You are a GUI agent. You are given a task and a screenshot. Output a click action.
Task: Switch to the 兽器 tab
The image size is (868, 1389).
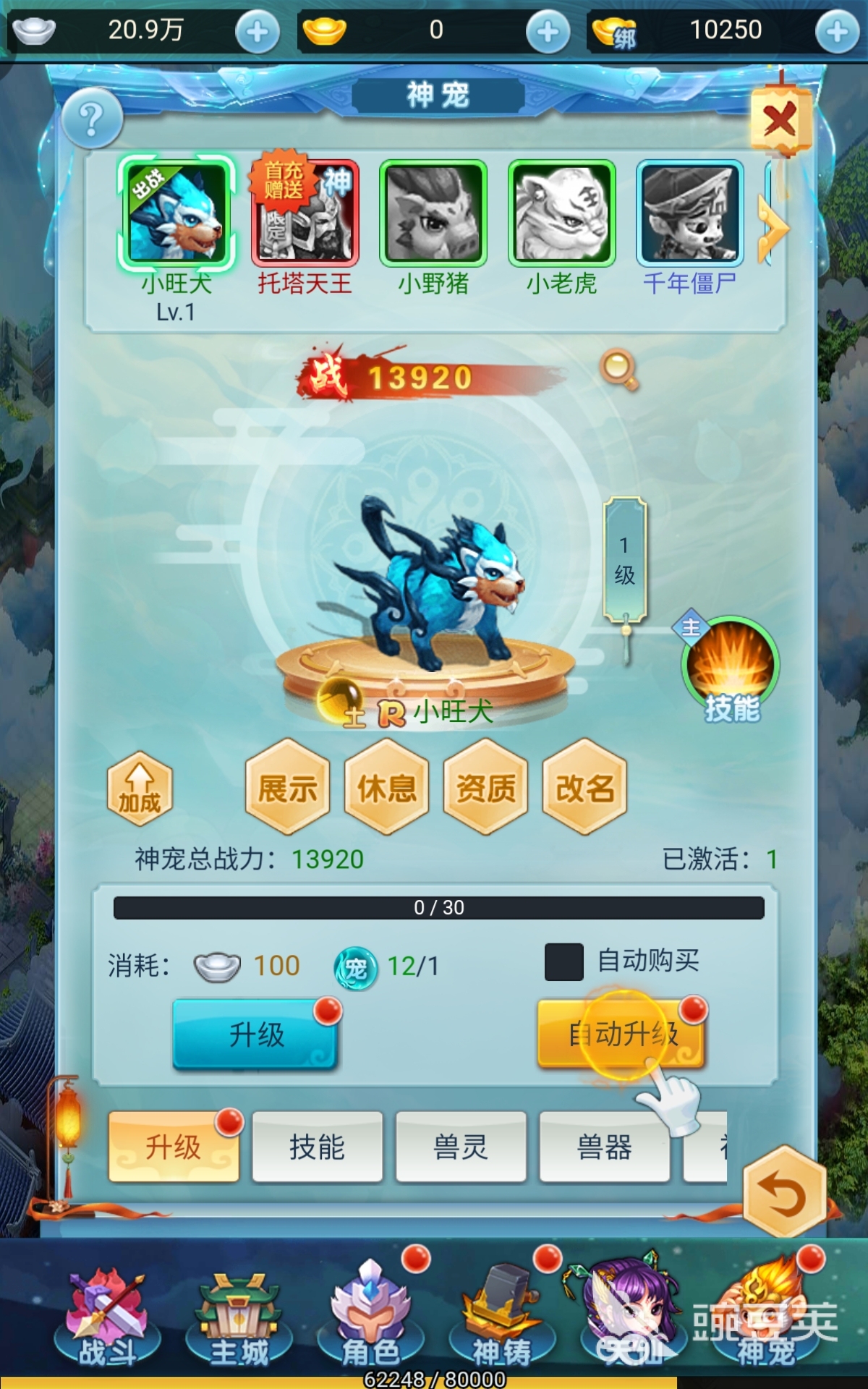point(604,1147)
